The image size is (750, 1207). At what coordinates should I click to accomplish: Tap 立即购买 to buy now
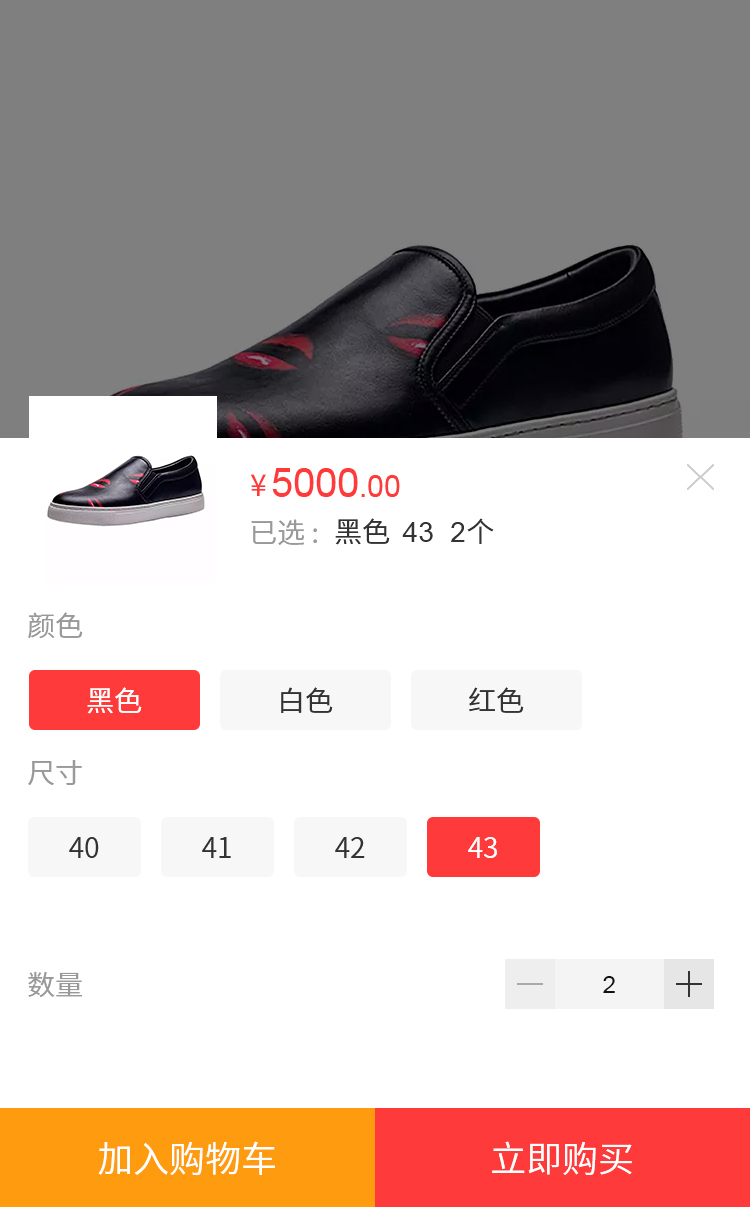[562, 1157]
